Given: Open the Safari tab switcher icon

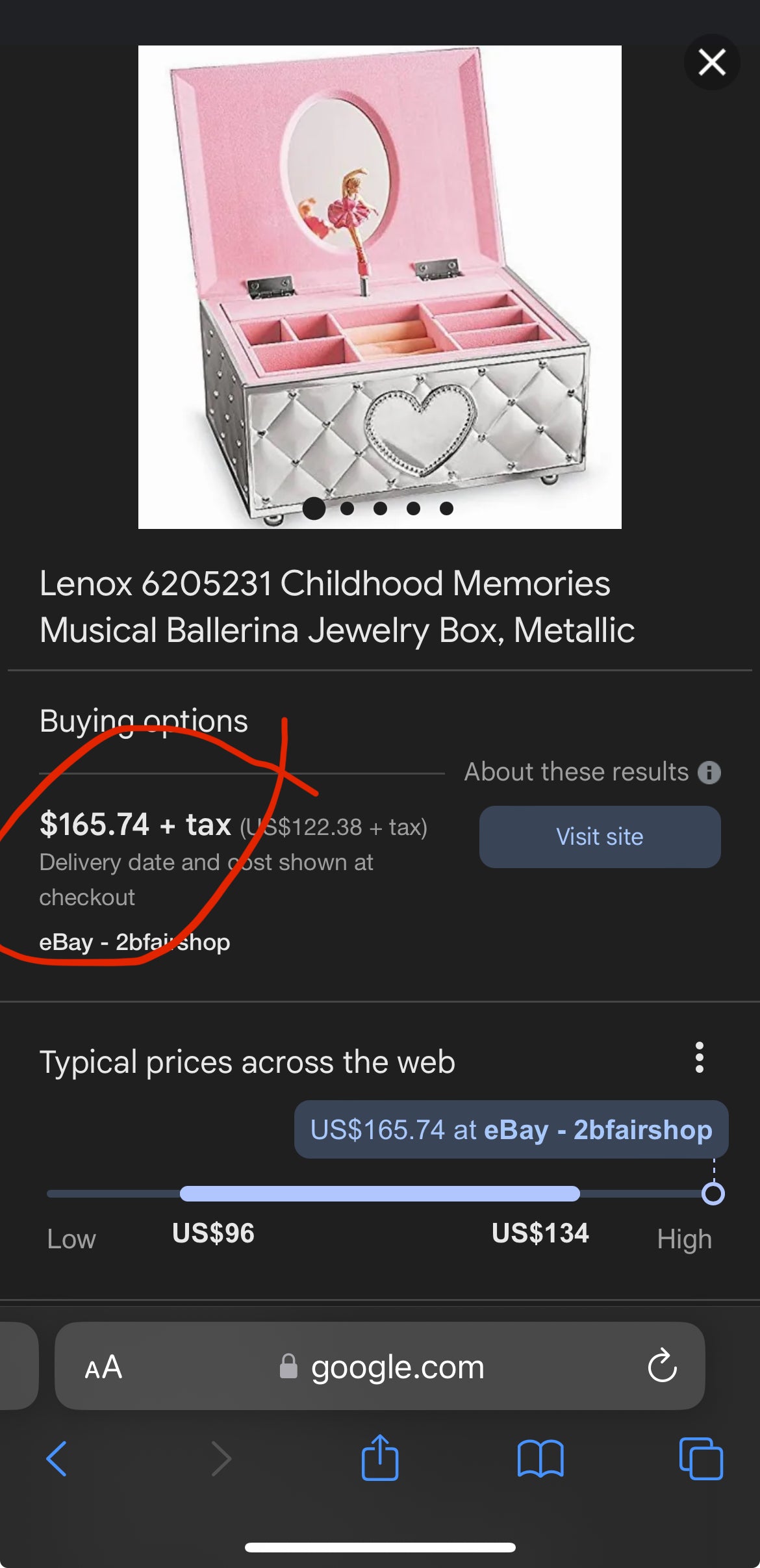Looking at the screenshot, I should click(x=703, y=1458).
